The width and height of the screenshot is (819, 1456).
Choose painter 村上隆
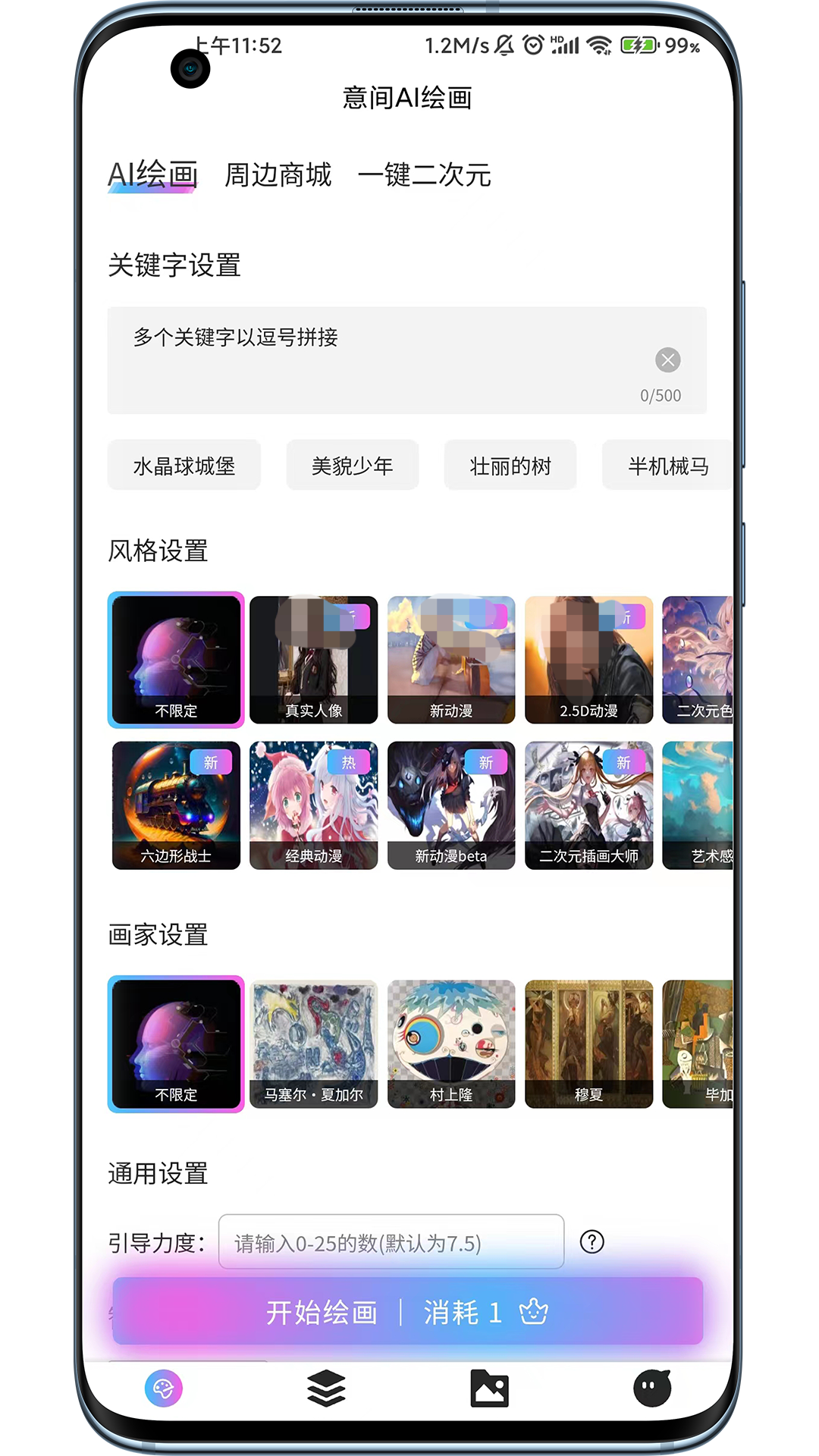point(451,1044)
